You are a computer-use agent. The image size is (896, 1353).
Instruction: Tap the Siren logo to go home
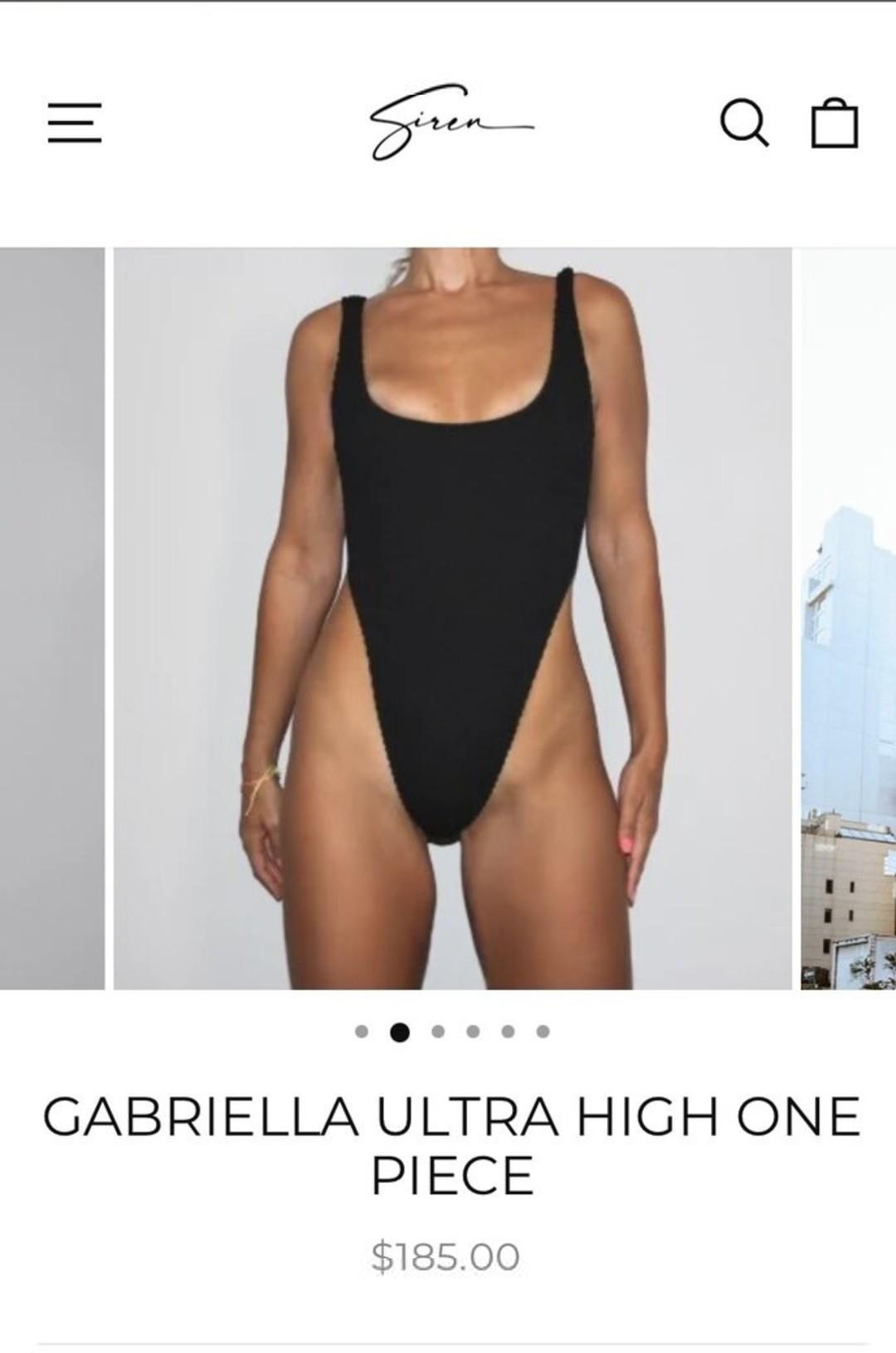click(x=451, y=122)
